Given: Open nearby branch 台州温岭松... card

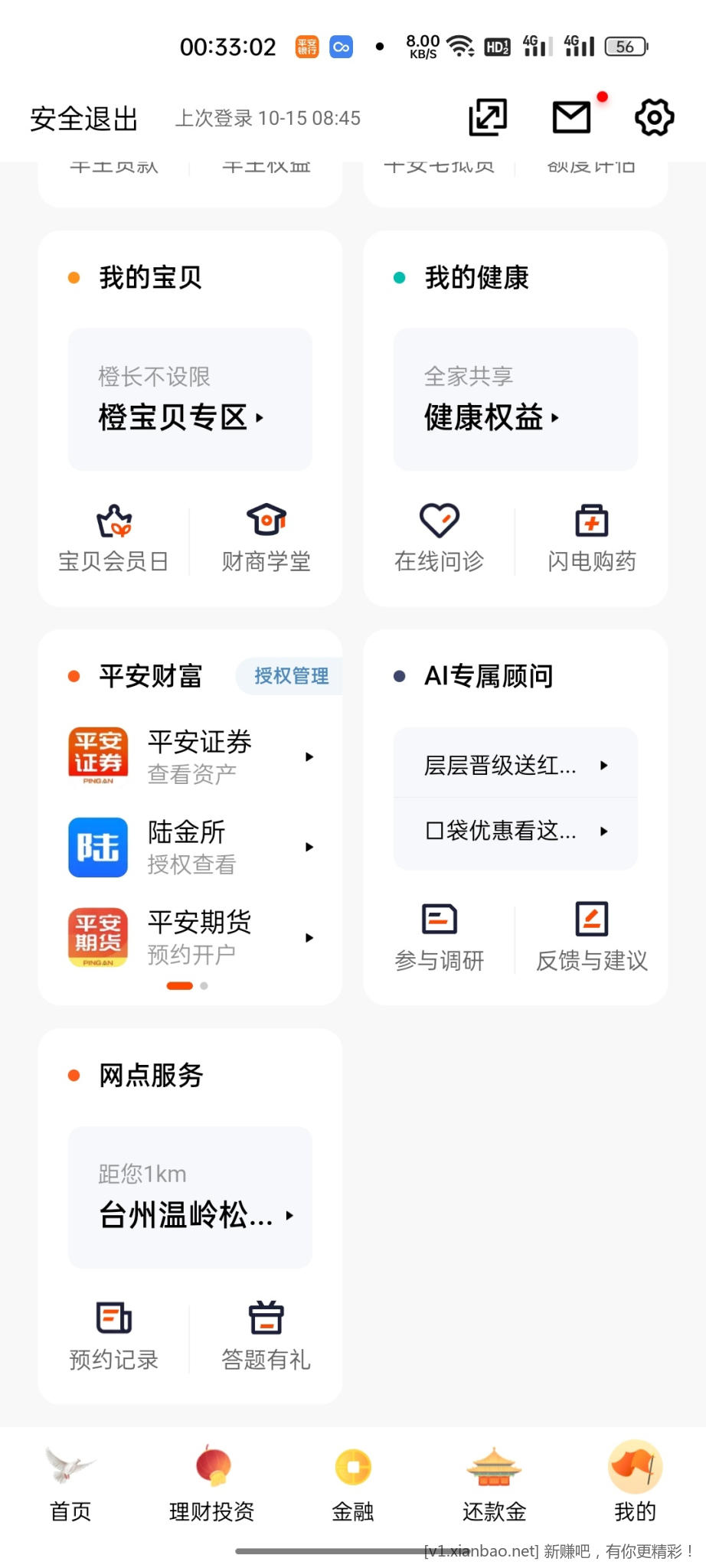Looking at the screenshot, I should point(190,1197).
